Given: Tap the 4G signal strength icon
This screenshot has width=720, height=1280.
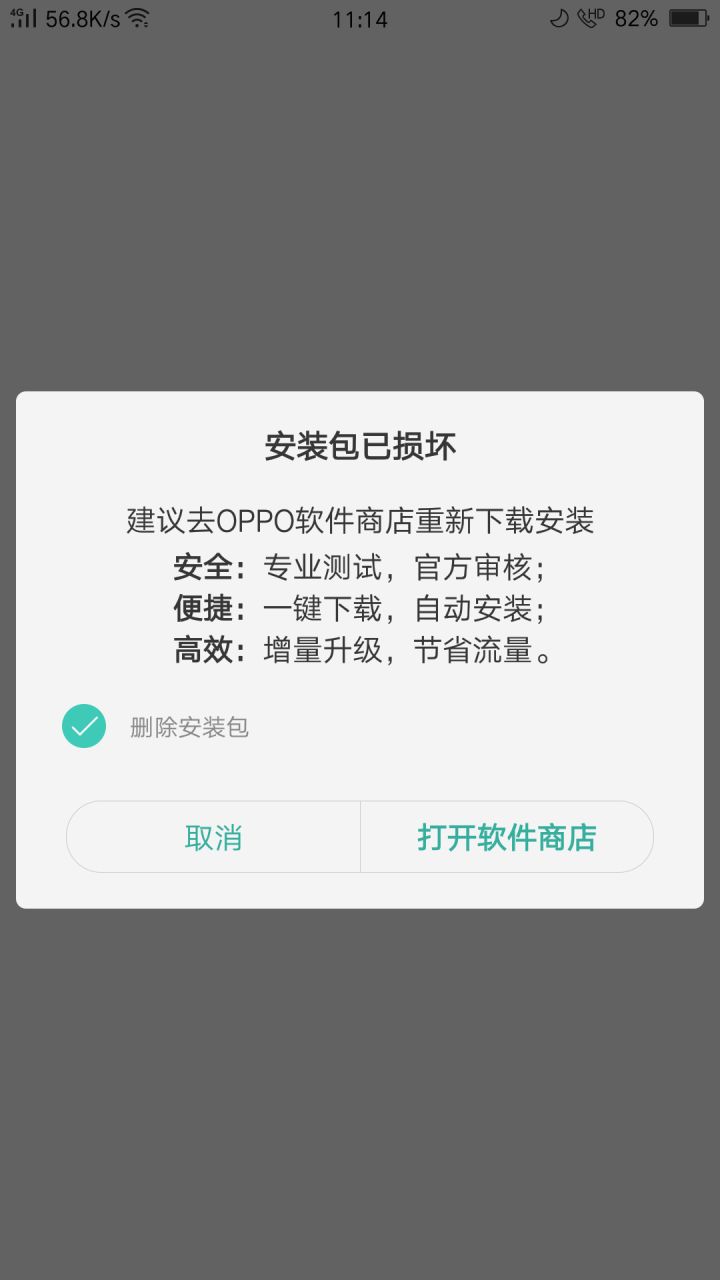Looking at the screenshot, I should [22, 17].
